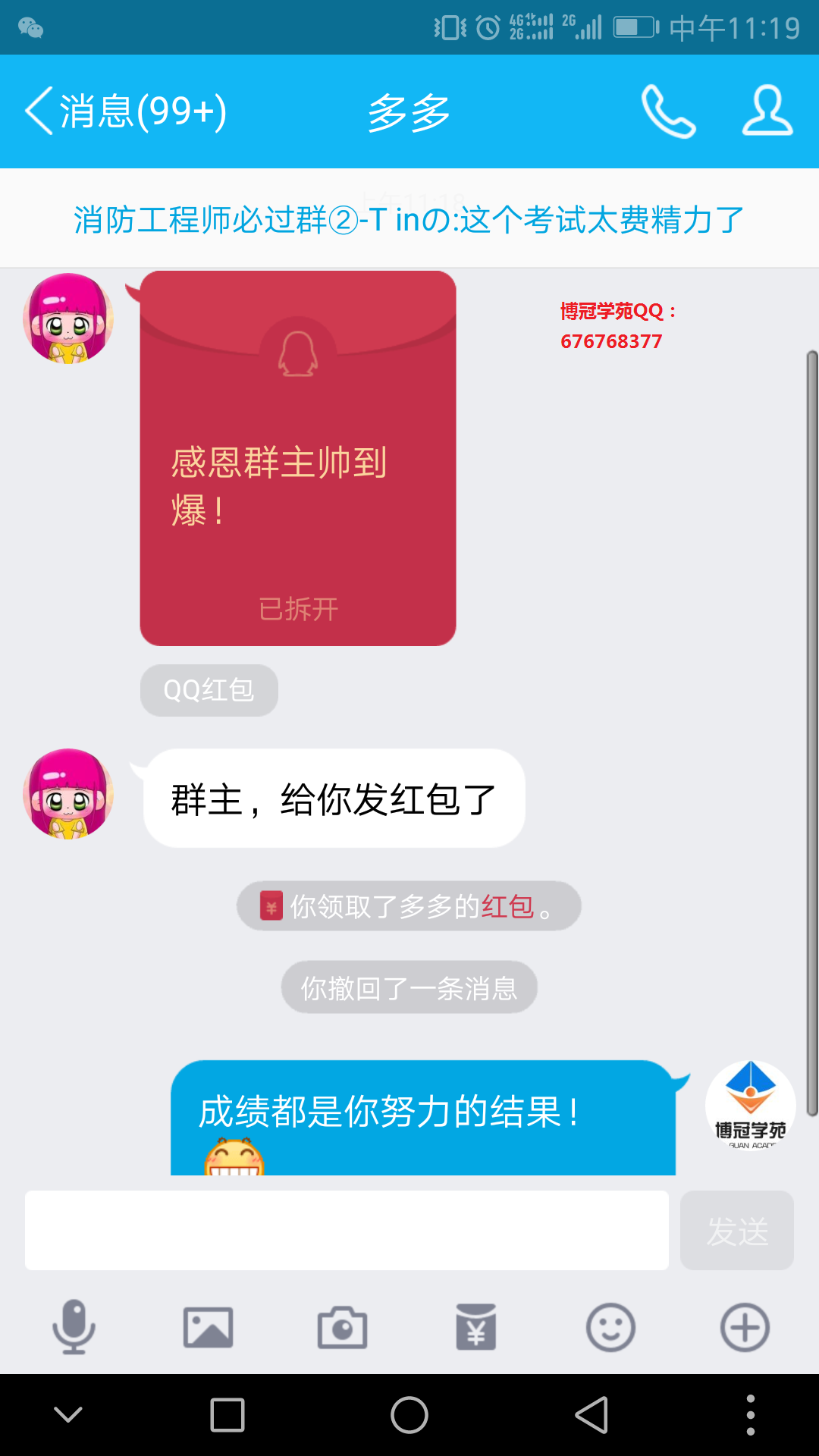
Task: Open more options with the plus icon
Action: click(745, 1327)
